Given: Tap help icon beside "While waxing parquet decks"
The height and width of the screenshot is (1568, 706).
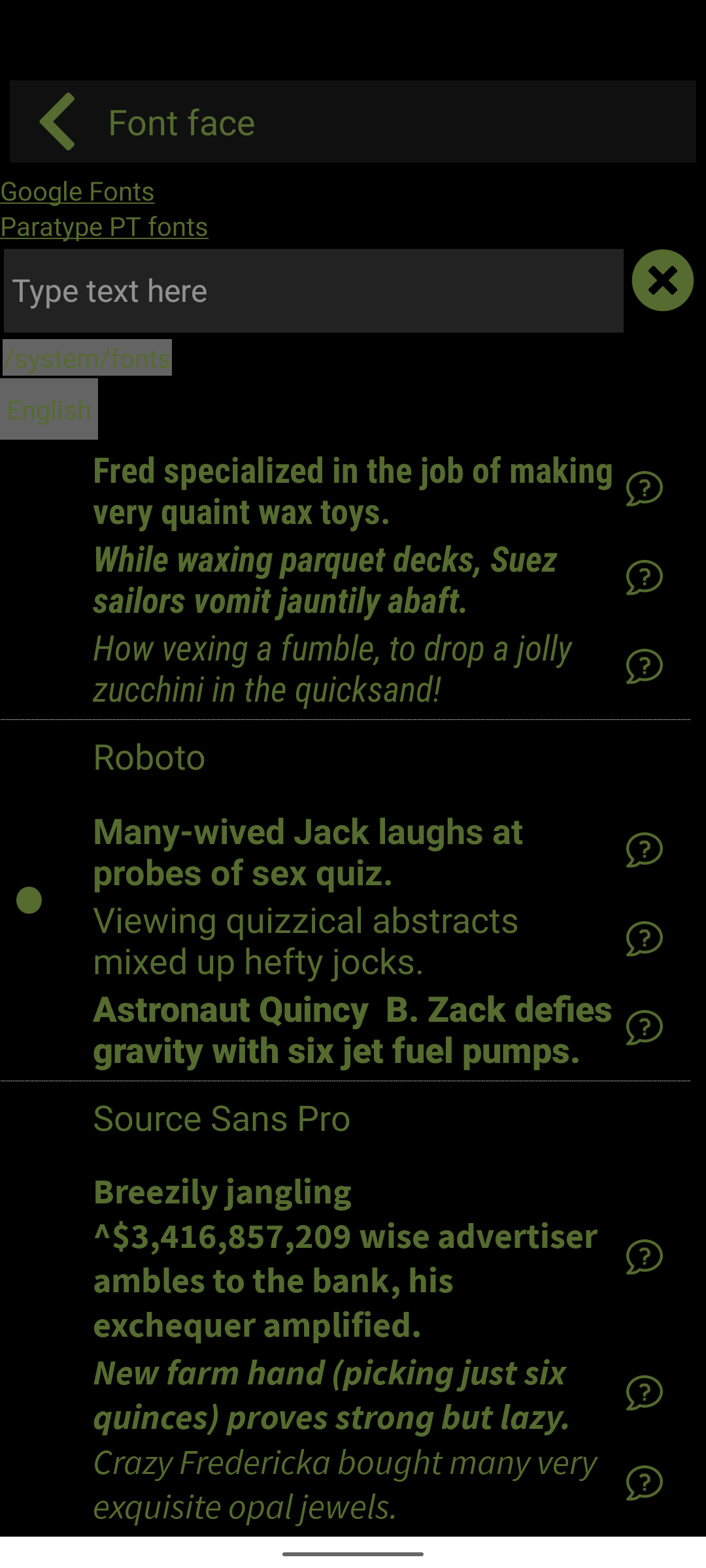Looking at the screenshot, I should coord(644,578).
